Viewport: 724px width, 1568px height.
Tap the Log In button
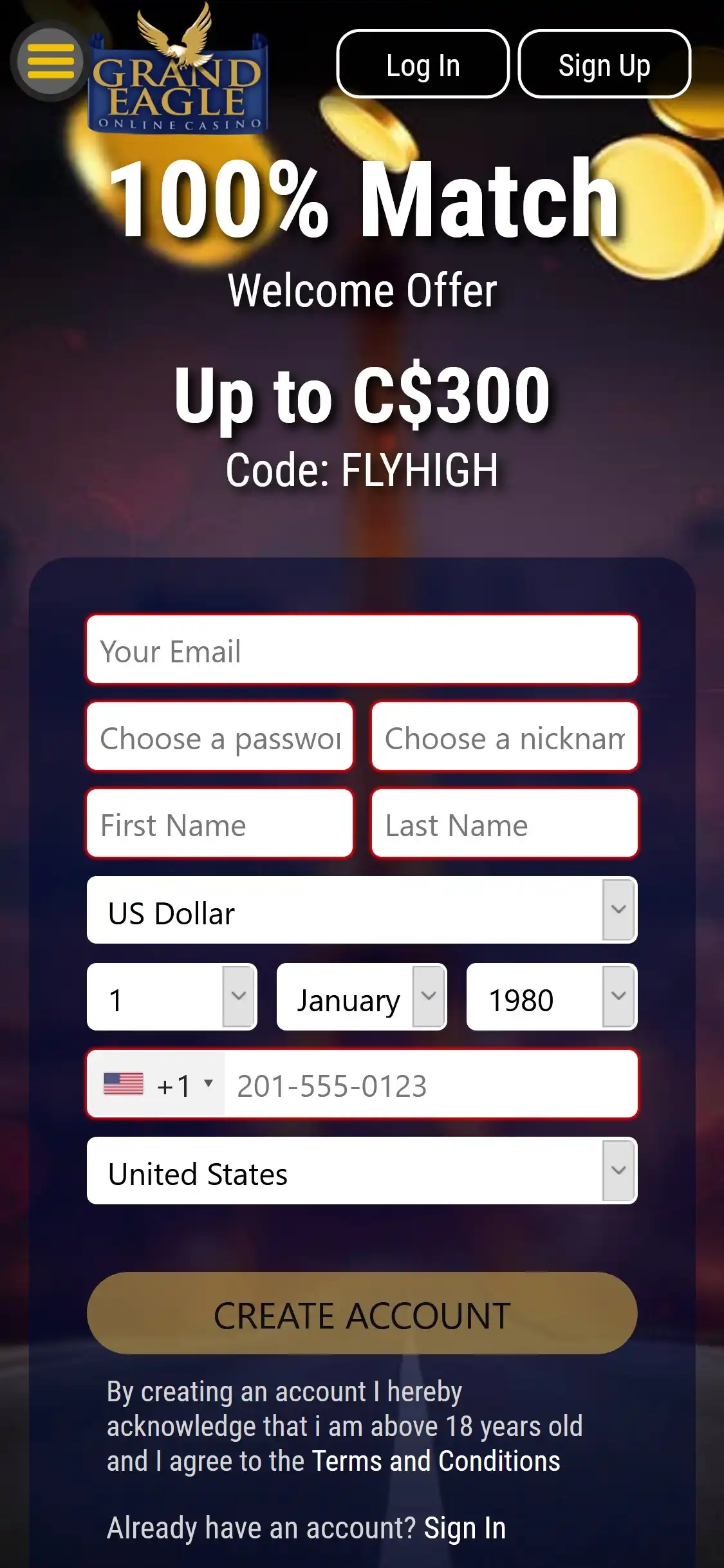(x=423, y=64)
